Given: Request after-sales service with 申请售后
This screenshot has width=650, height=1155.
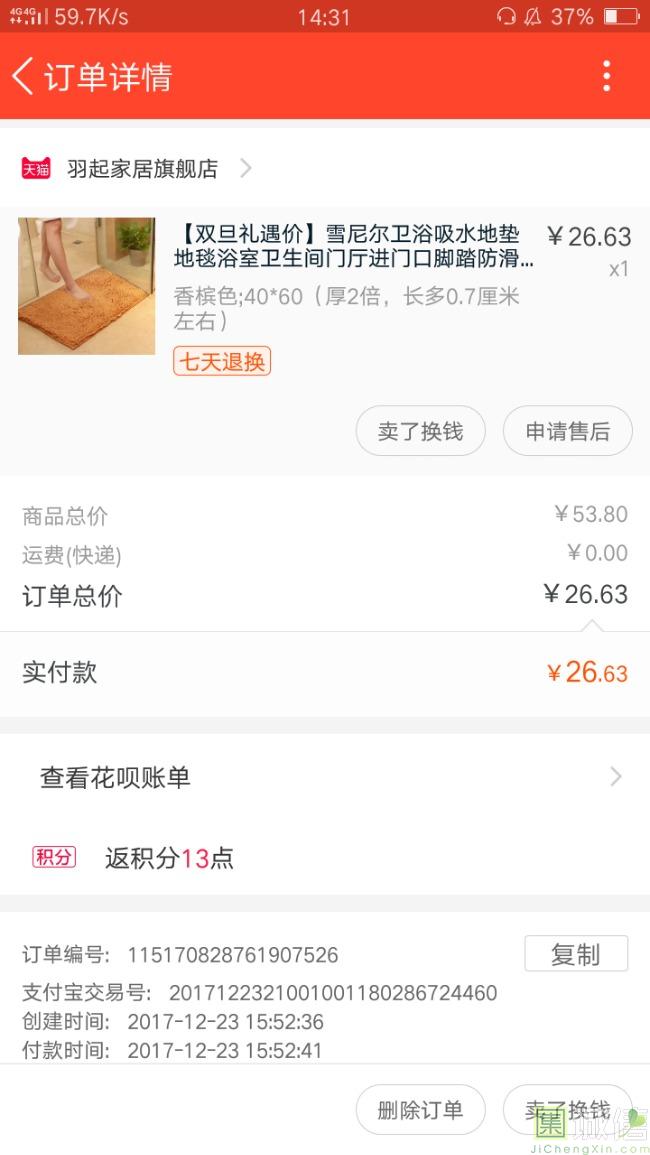Looking at the screenshot, I should click(x=567, y=431).
